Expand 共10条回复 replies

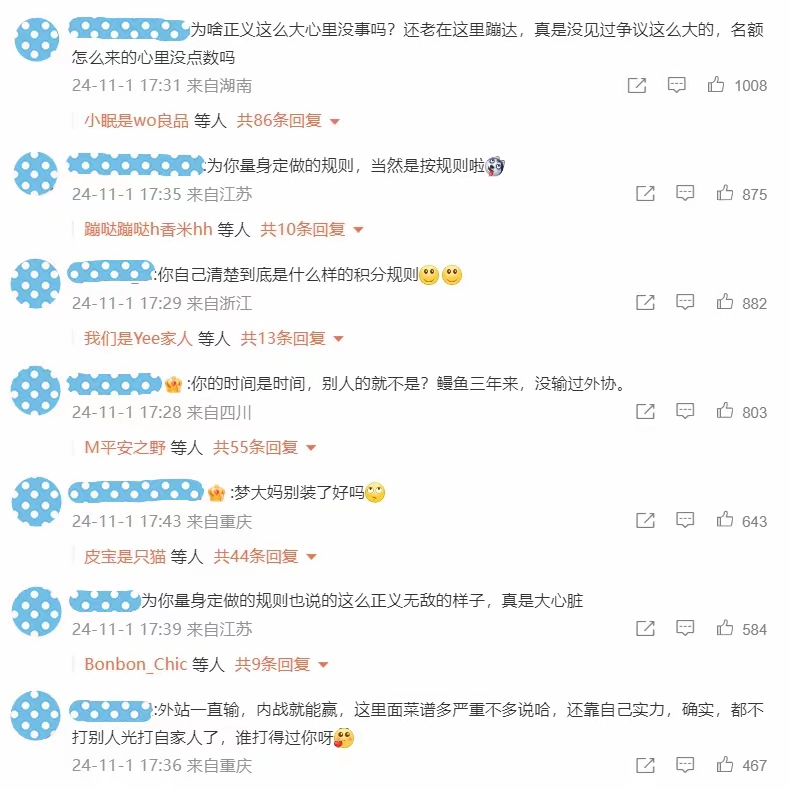(312, 230)
